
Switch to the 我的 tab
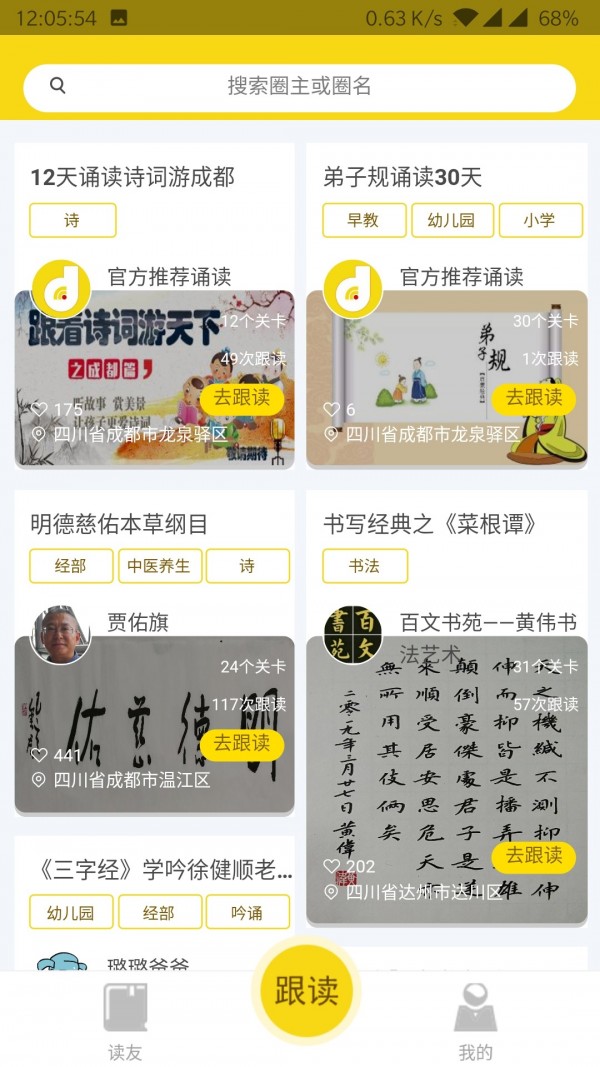[475, 1020]
